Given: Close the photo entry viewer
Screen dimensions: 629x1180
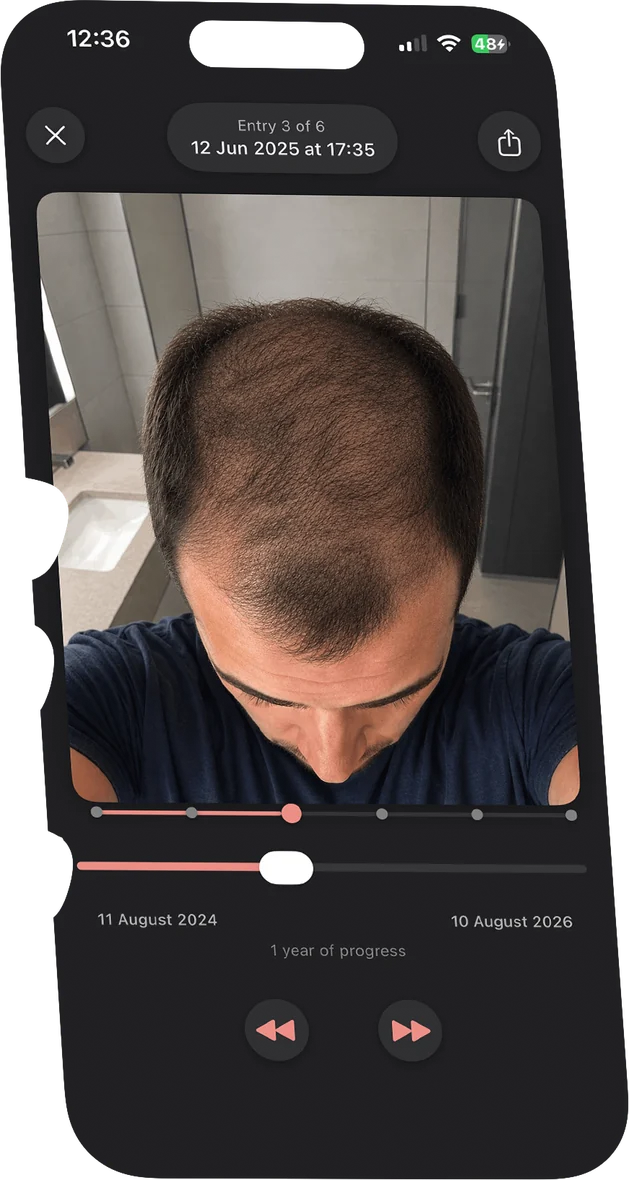Looking at the screenshot, I should coord(55,136).
